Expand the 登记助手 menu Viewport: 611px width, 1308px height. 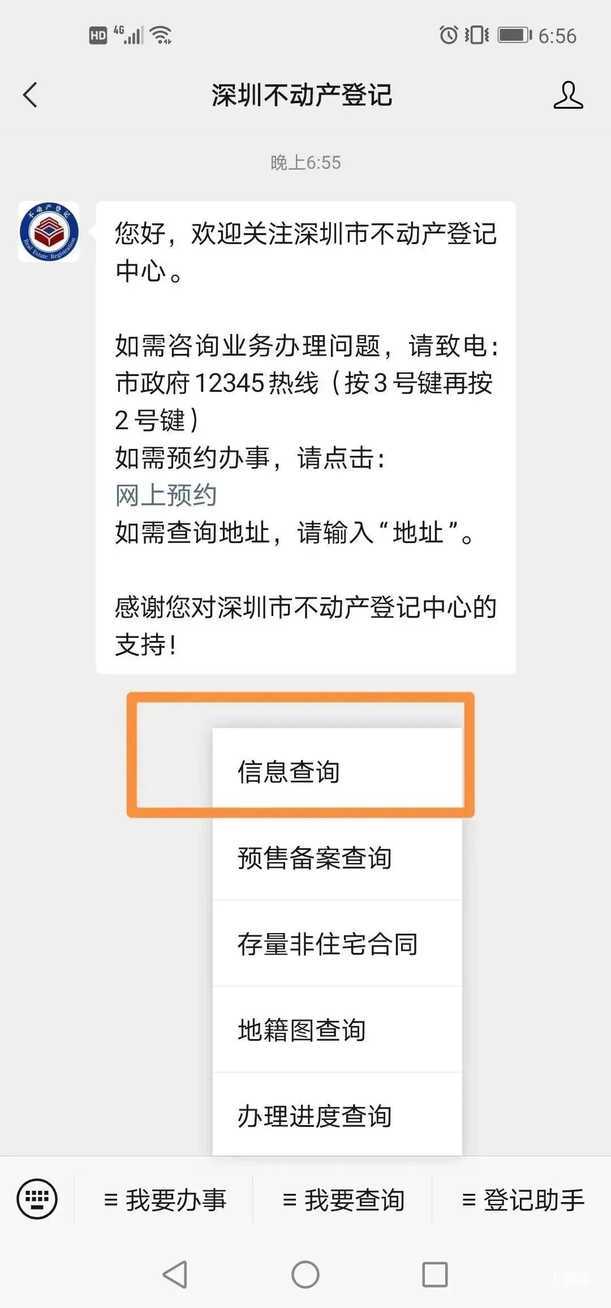tap(522, 1200)
